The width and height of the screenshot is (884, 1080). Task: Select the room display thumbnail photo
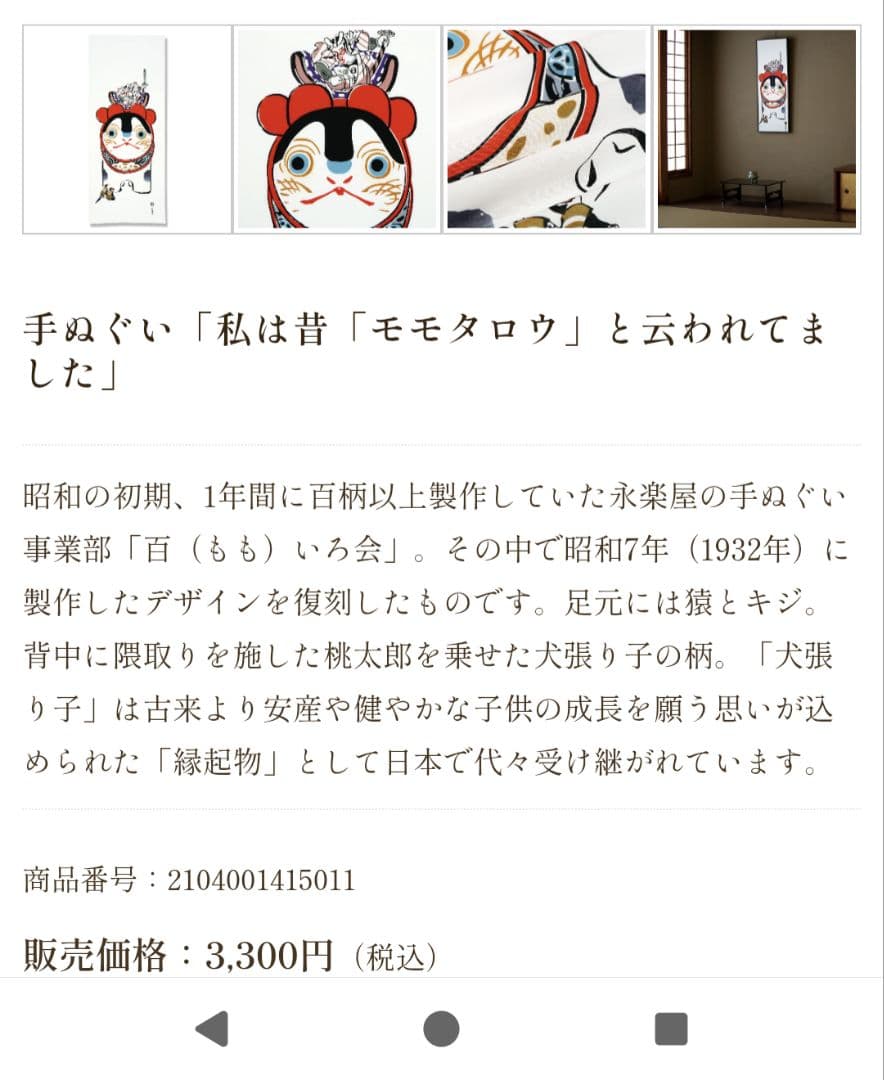coord(757,129)
